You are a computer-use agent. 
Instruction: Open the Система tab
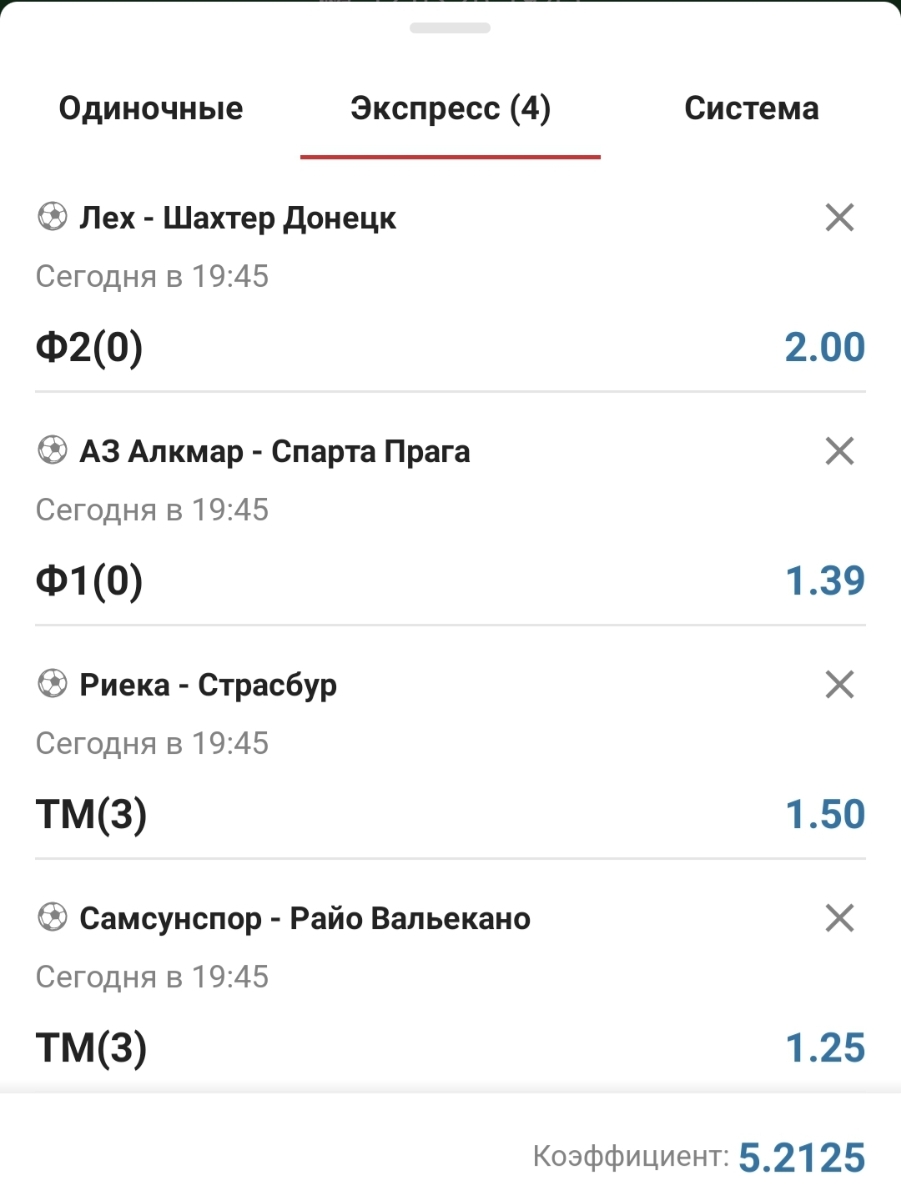tap(751, 108)
